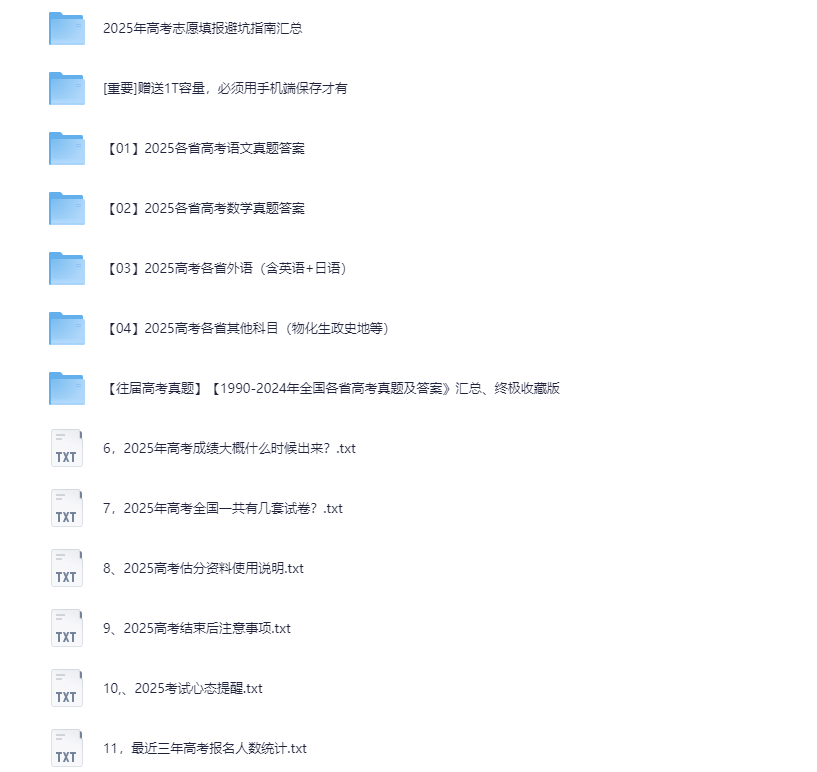Viewport: 817px width, 772px height.
Task: Open file 6 about 高考成绩大概什么时候出来
Action: [229, 448]
